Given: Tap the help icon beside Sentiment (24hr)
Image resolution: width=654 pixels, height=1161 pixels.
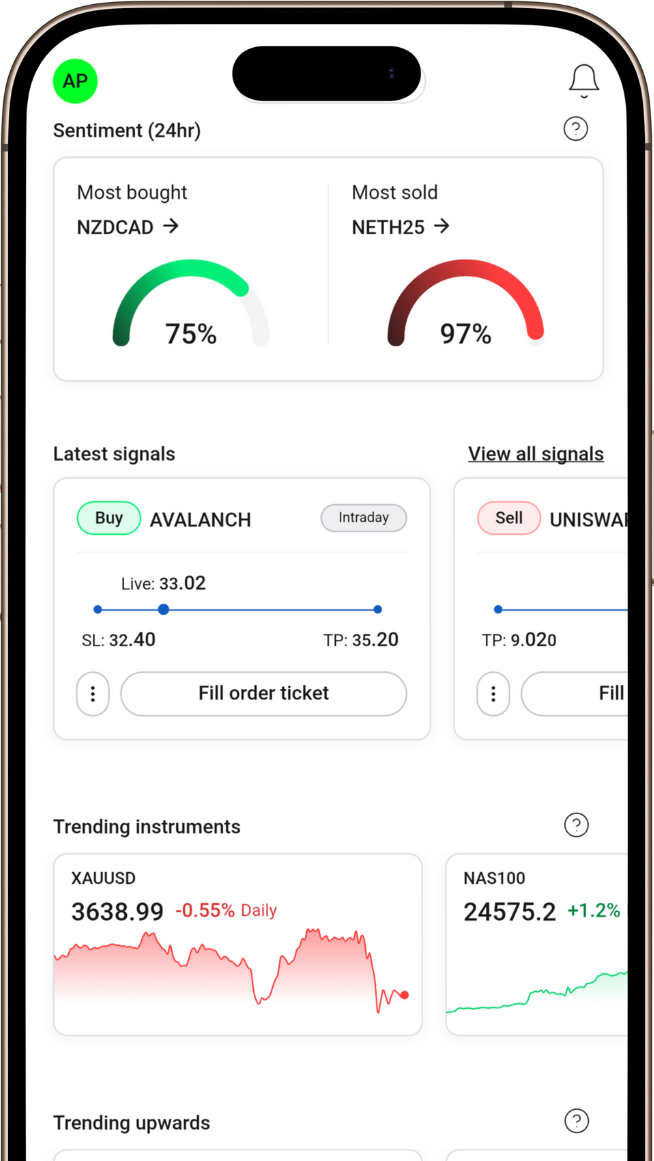Looking at the screenshot, I should click(576, 129).
